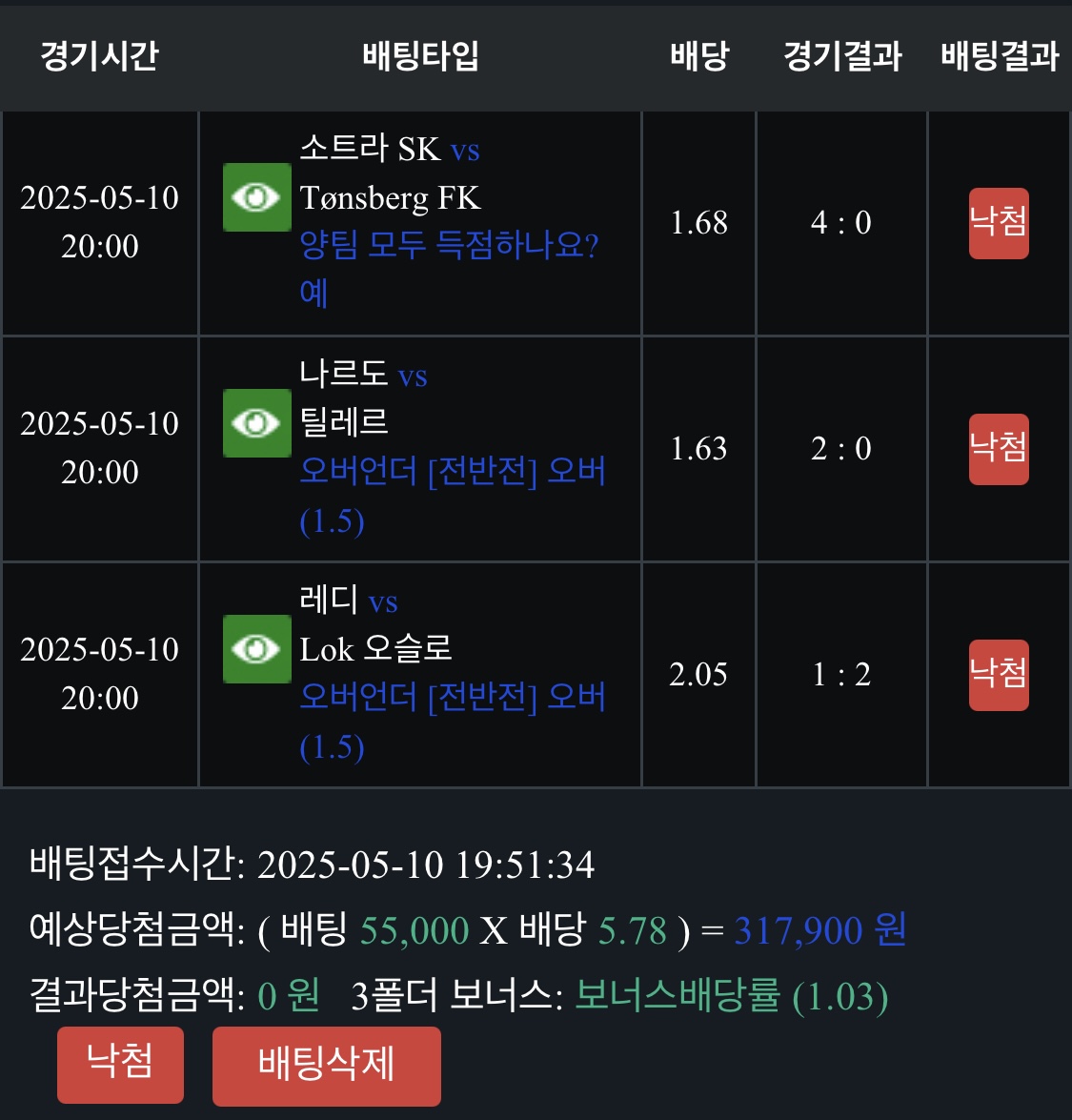Delete this bet with 배팅삭제 button

coord(326,1065)
